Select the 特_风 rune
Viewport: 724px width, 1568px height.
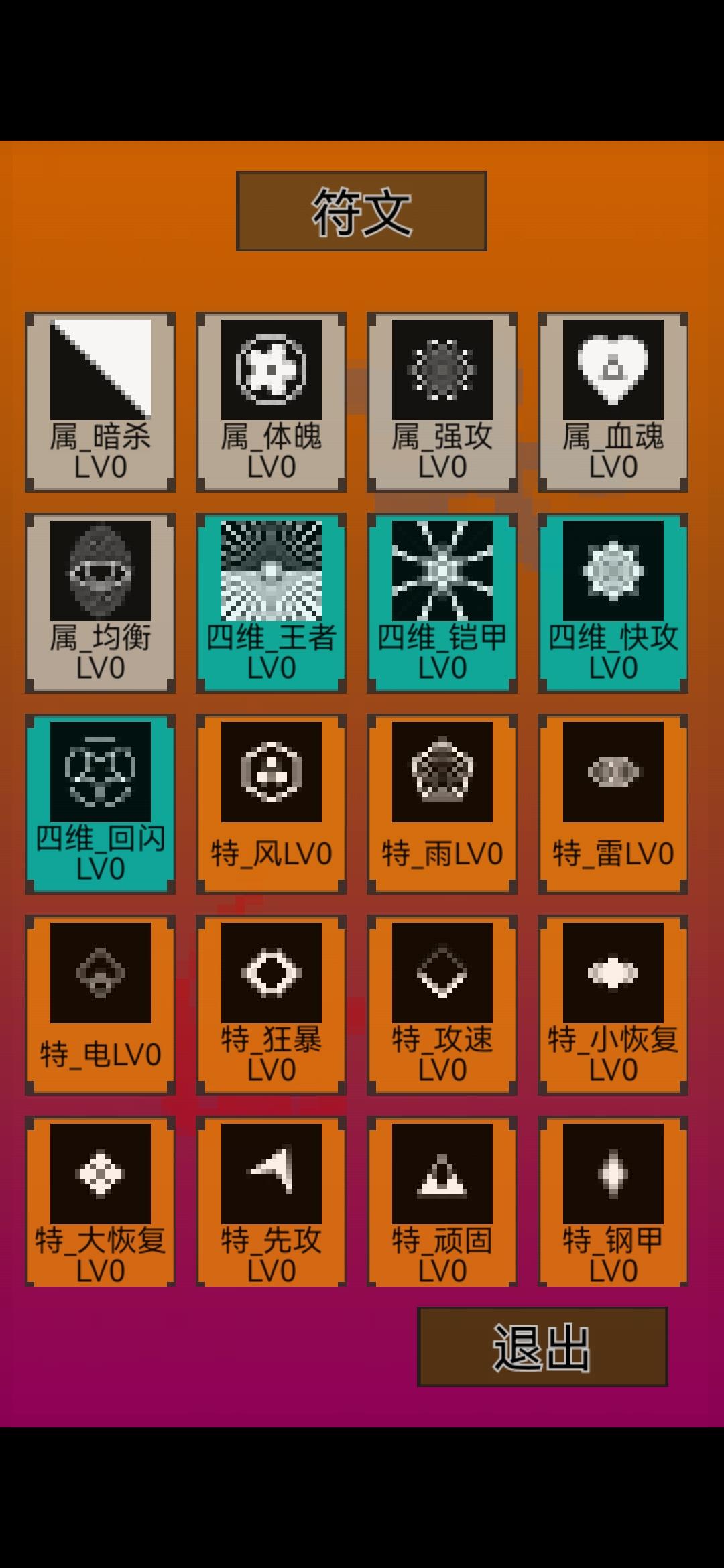271,804
